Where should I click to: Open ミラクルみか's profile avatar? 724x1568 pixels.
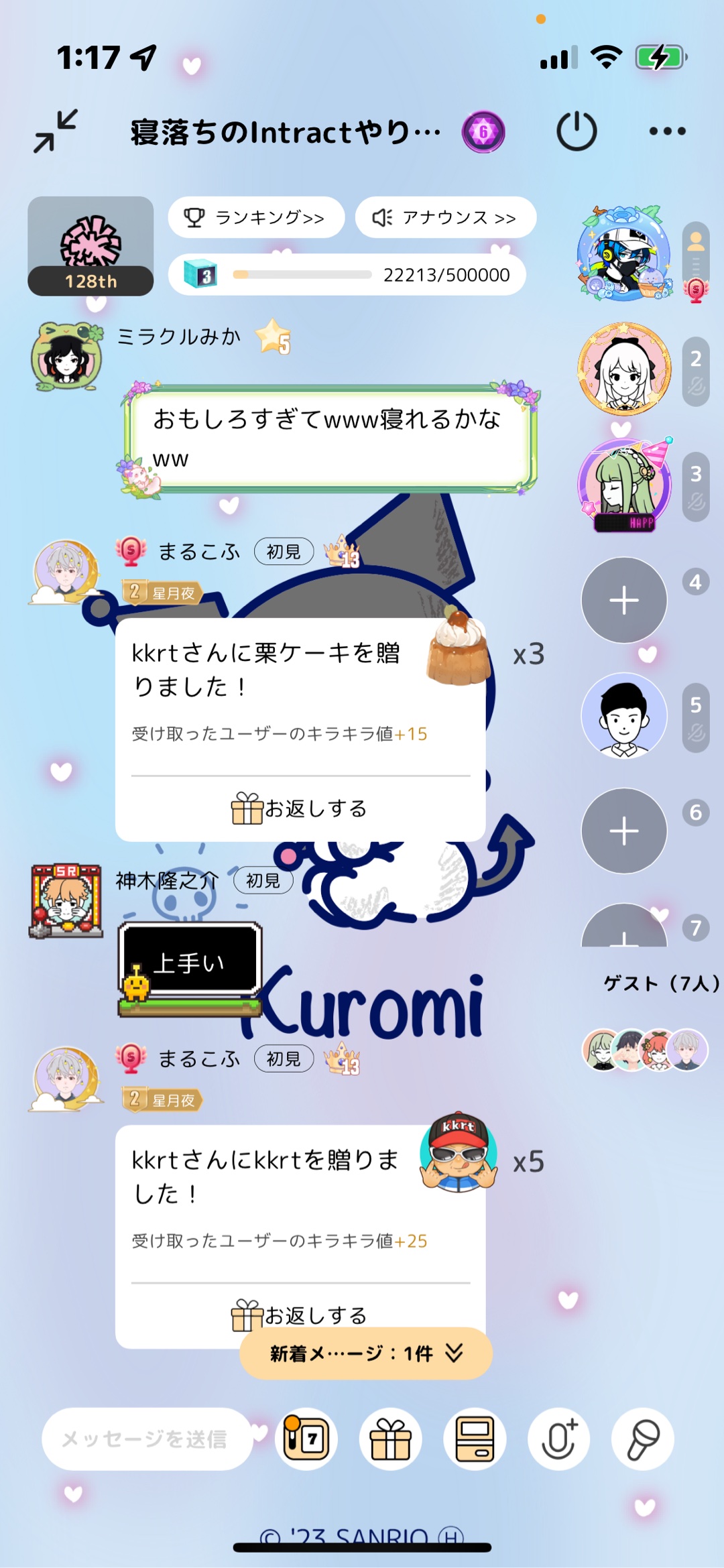coord(67,356)
